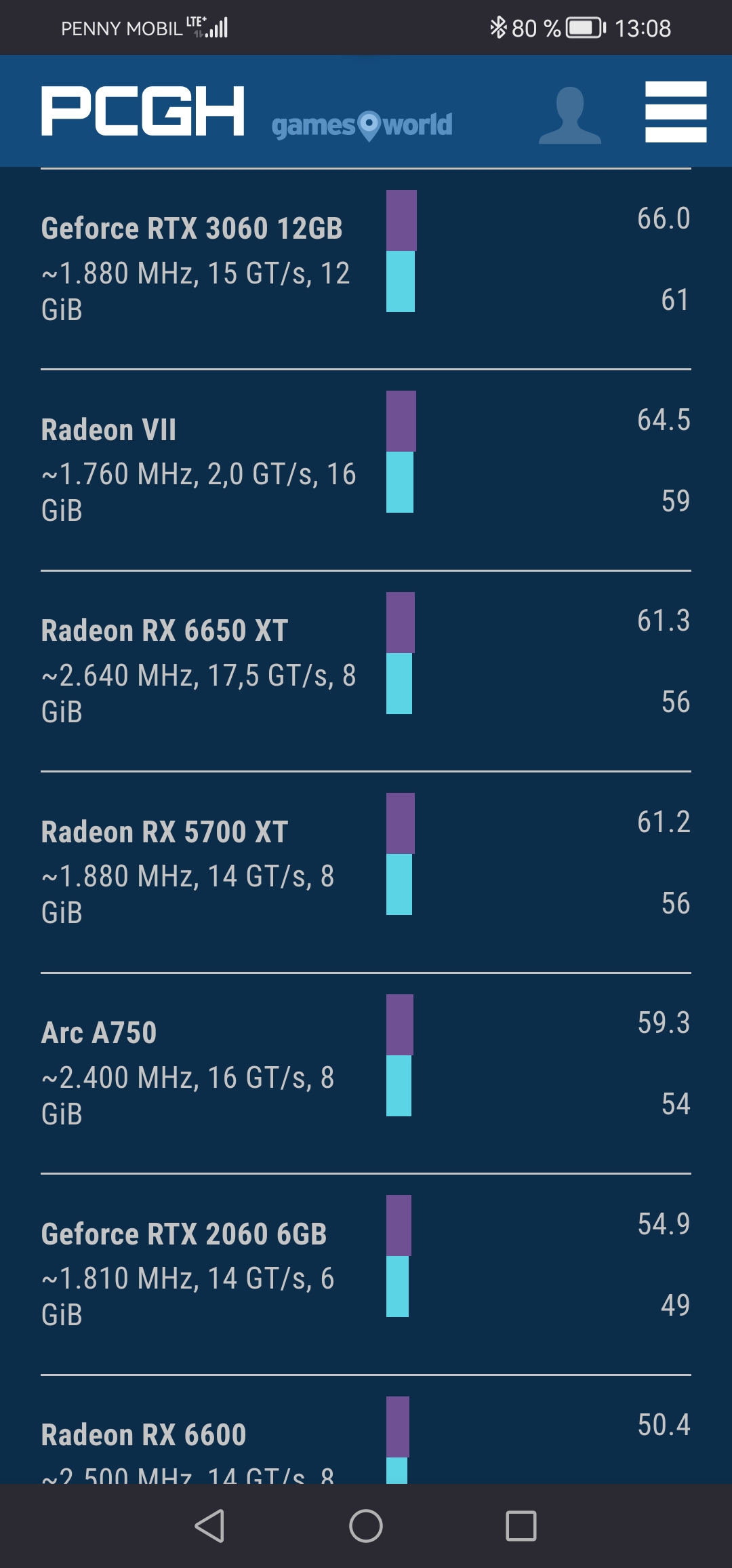Screen dimensions: 732x1568
Task: Open the user account profile
Action: [569, 115]
